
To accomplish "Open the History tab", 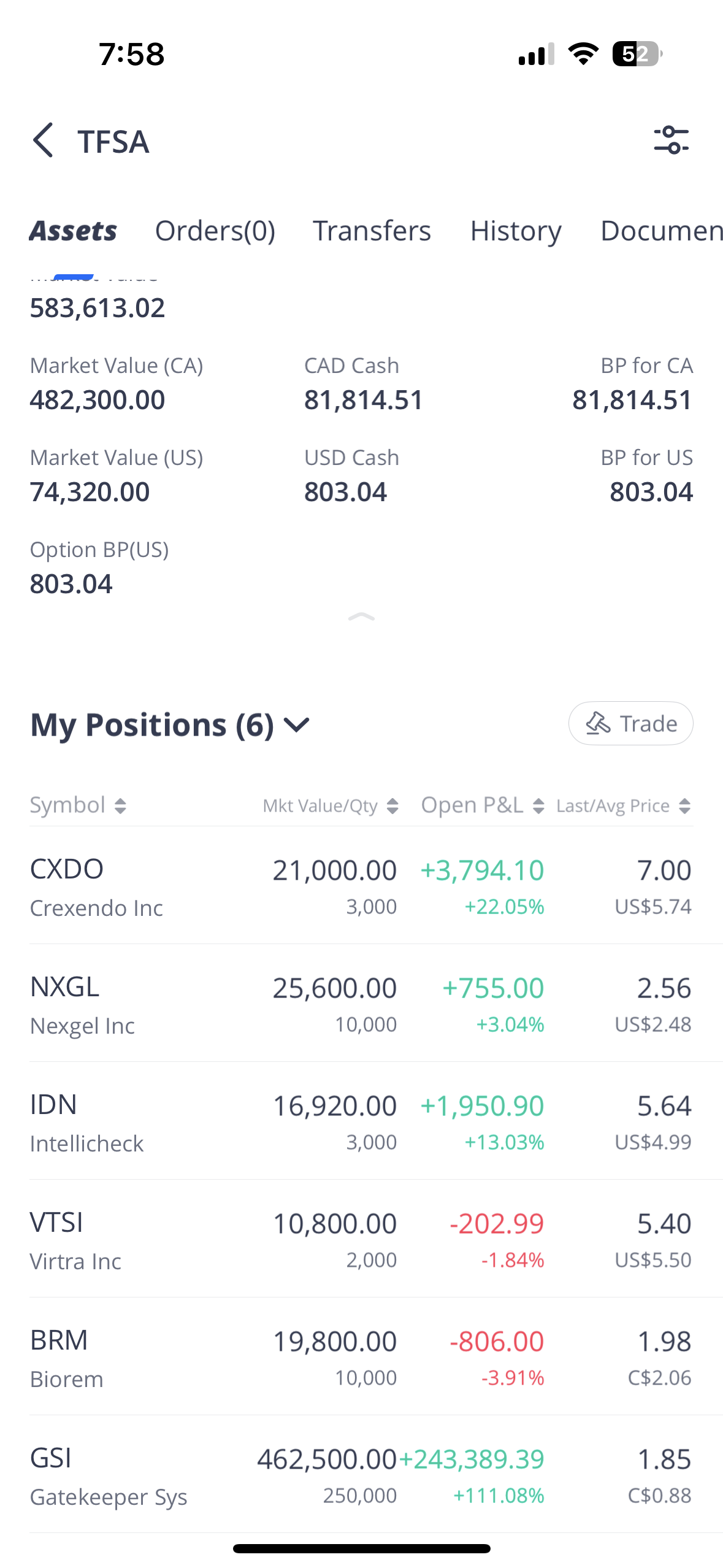I will [515, 231].
